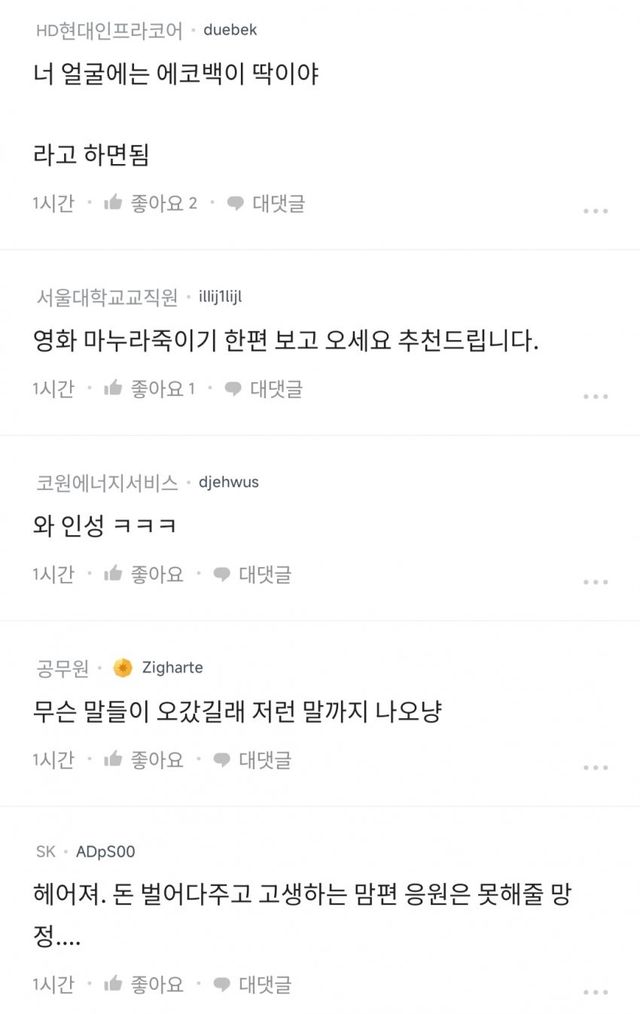Open more options on djehwus's comment
640x1014 pixels.
tap(595, 582)
